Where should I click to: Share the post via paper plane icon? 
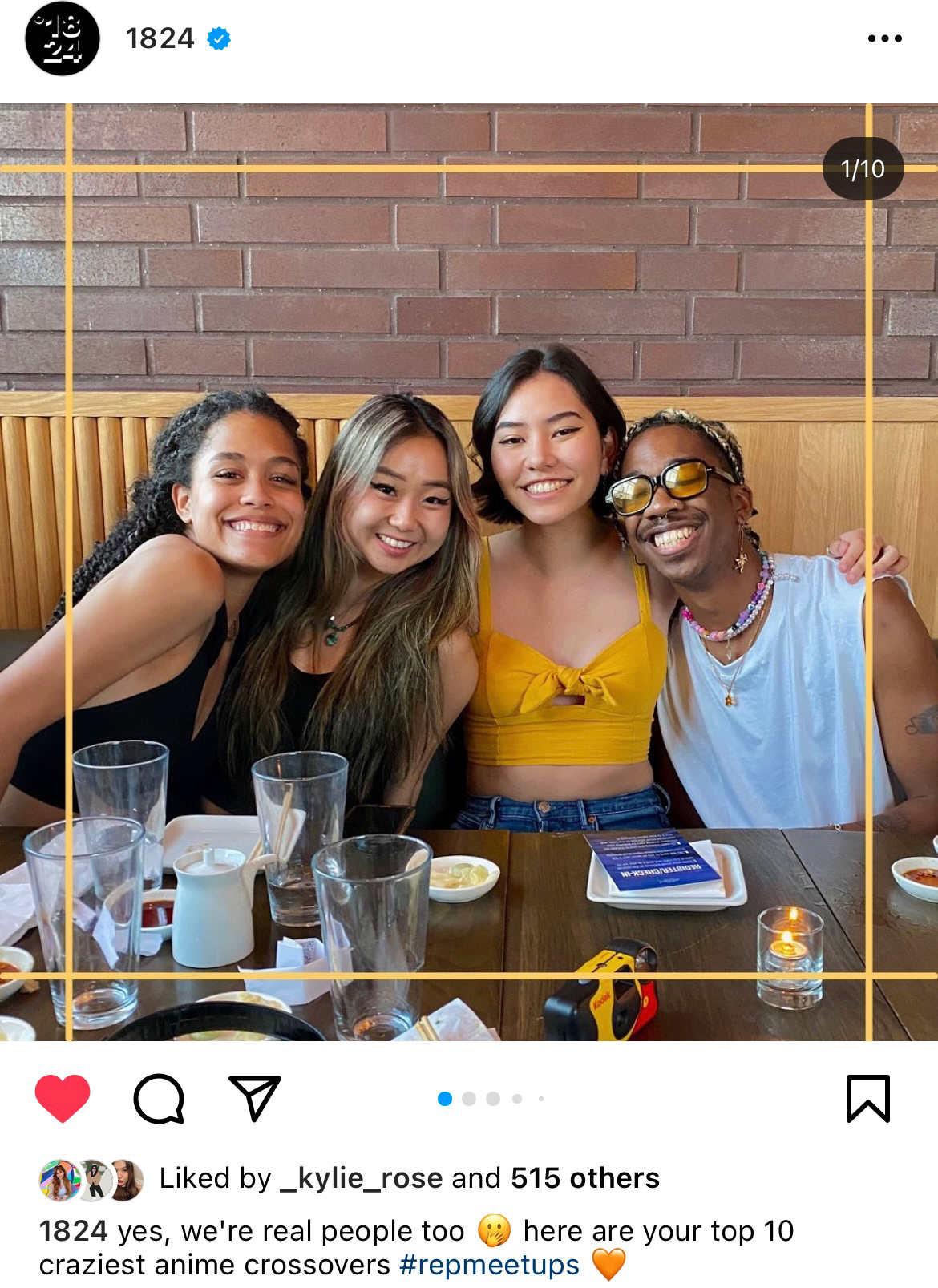point(255,1098)
